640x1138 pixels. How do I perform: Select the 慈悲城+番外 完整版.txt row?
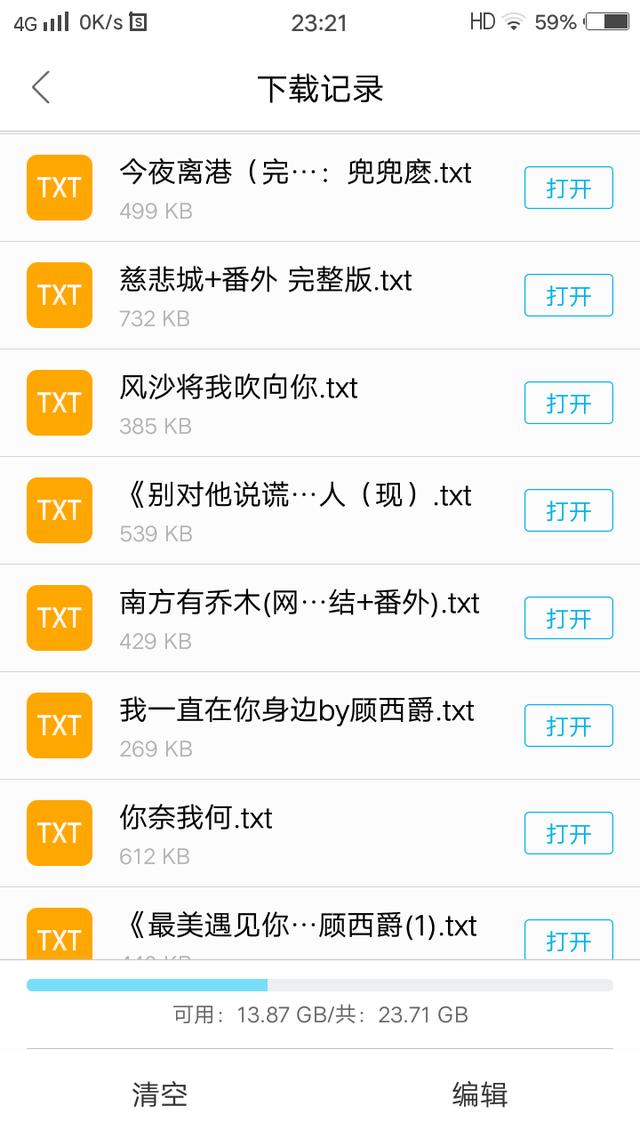click(x=320, y=295)
